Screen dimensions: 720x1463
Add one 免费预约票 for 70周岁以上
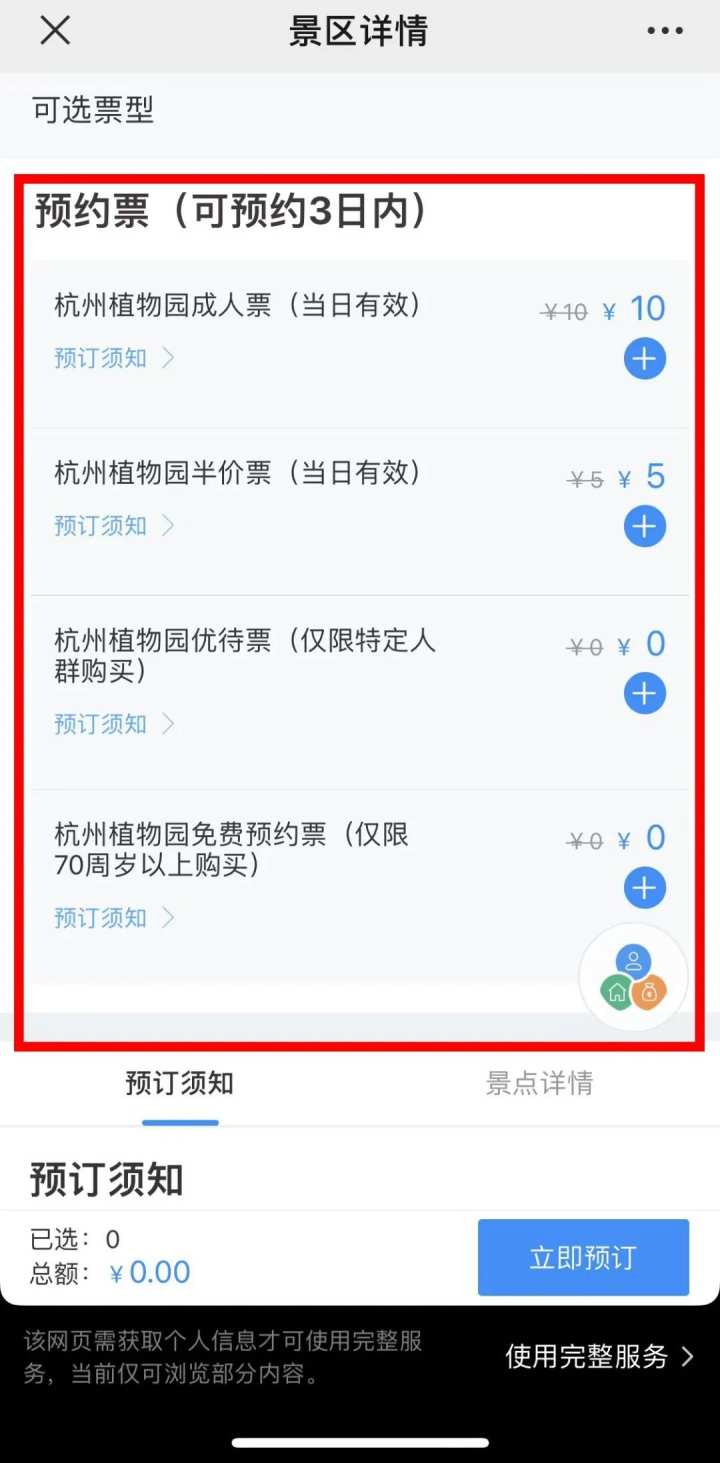[645, 887]
